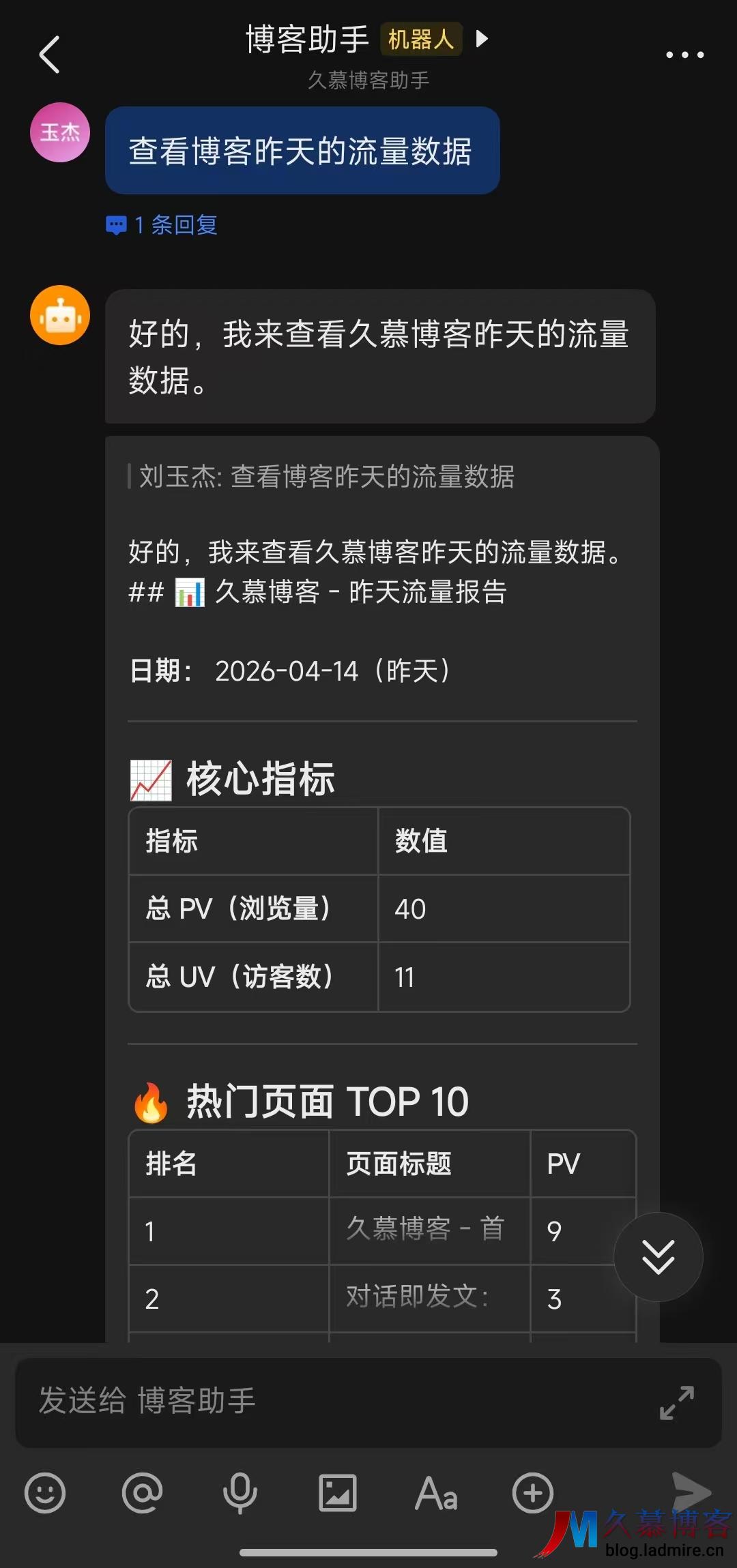This screenshot has height=1568, width=737.
Task: Attach a picture from the gallery
Action: pyautogui.click(x=338, y=1493)
